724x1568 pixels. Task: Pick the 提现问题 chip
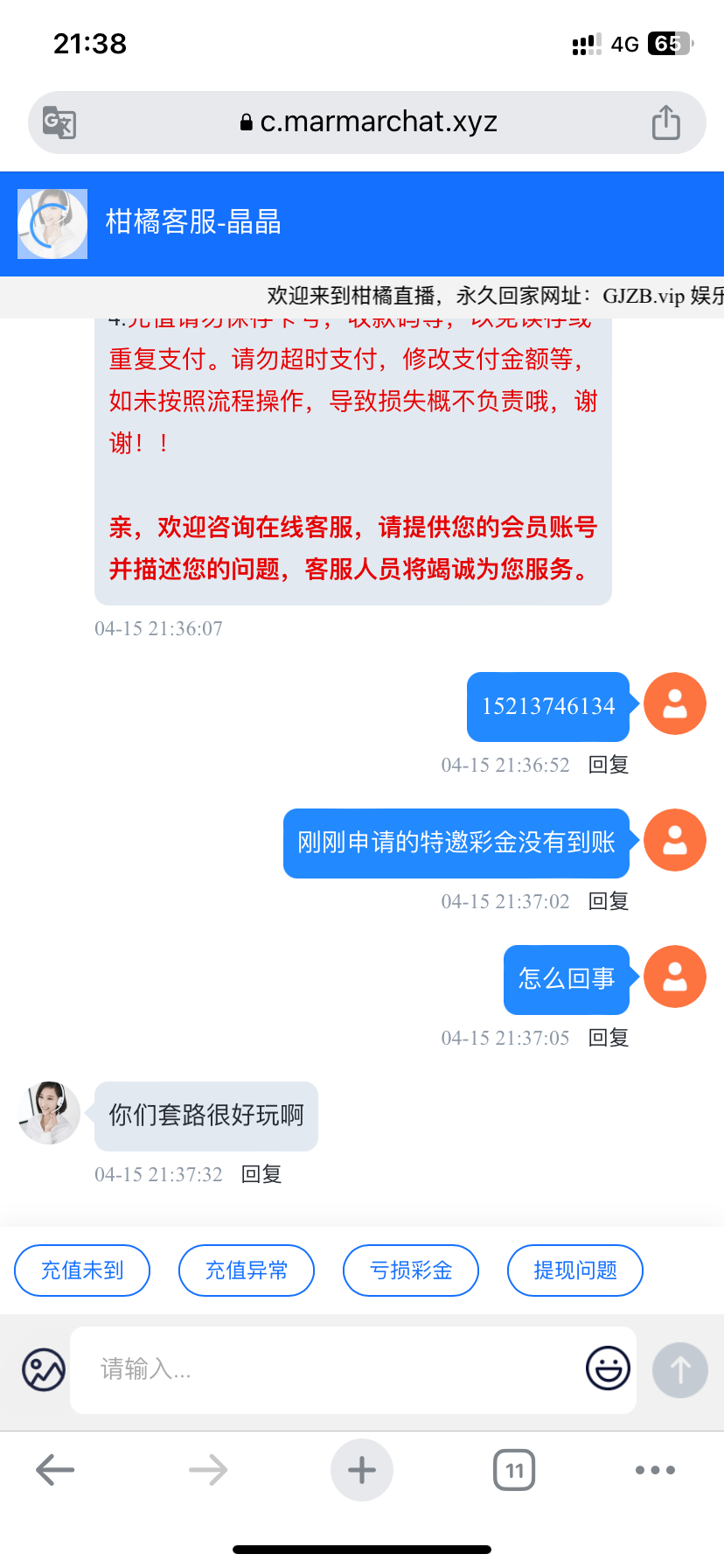click(575, 1270)
